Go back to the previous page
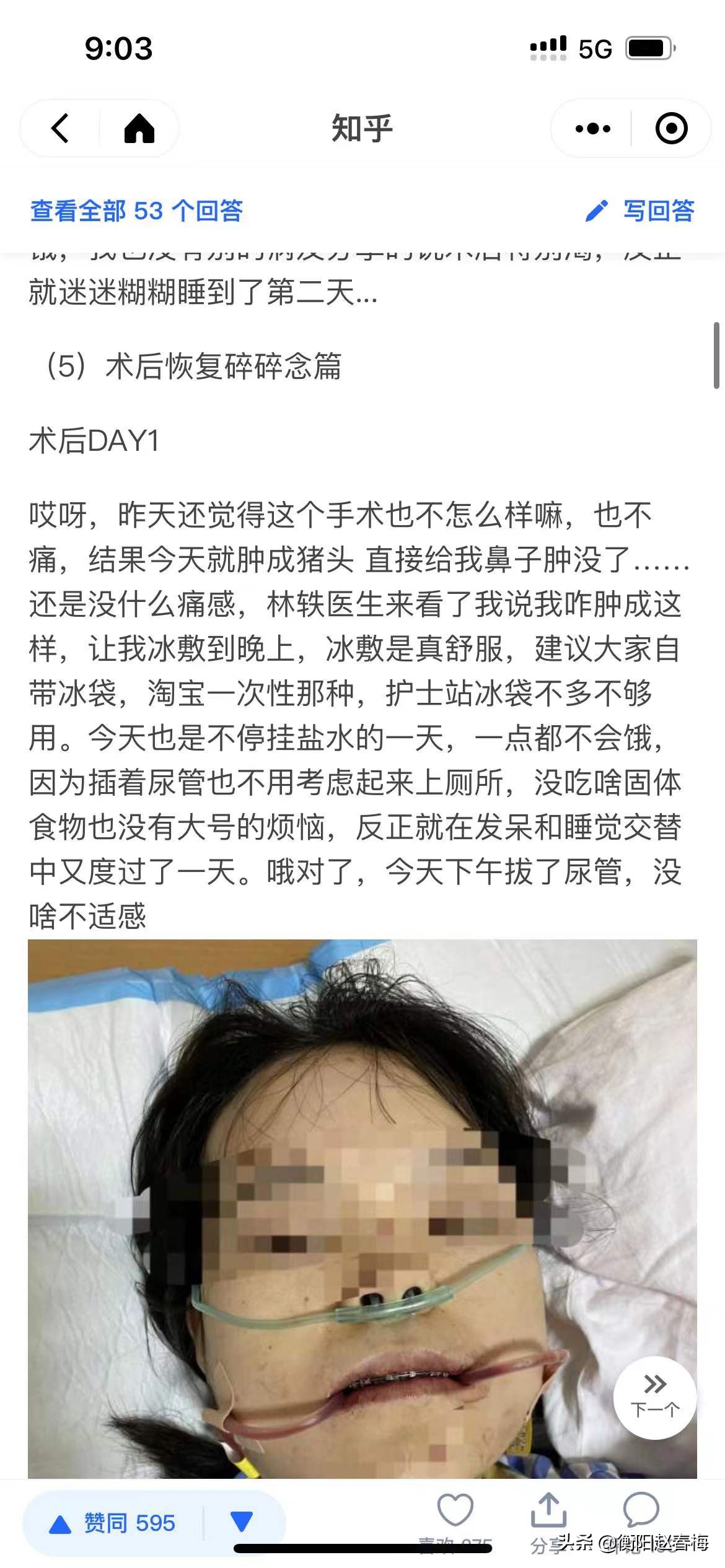This screenshot has height=1568, width=725. tap(59, 128)
